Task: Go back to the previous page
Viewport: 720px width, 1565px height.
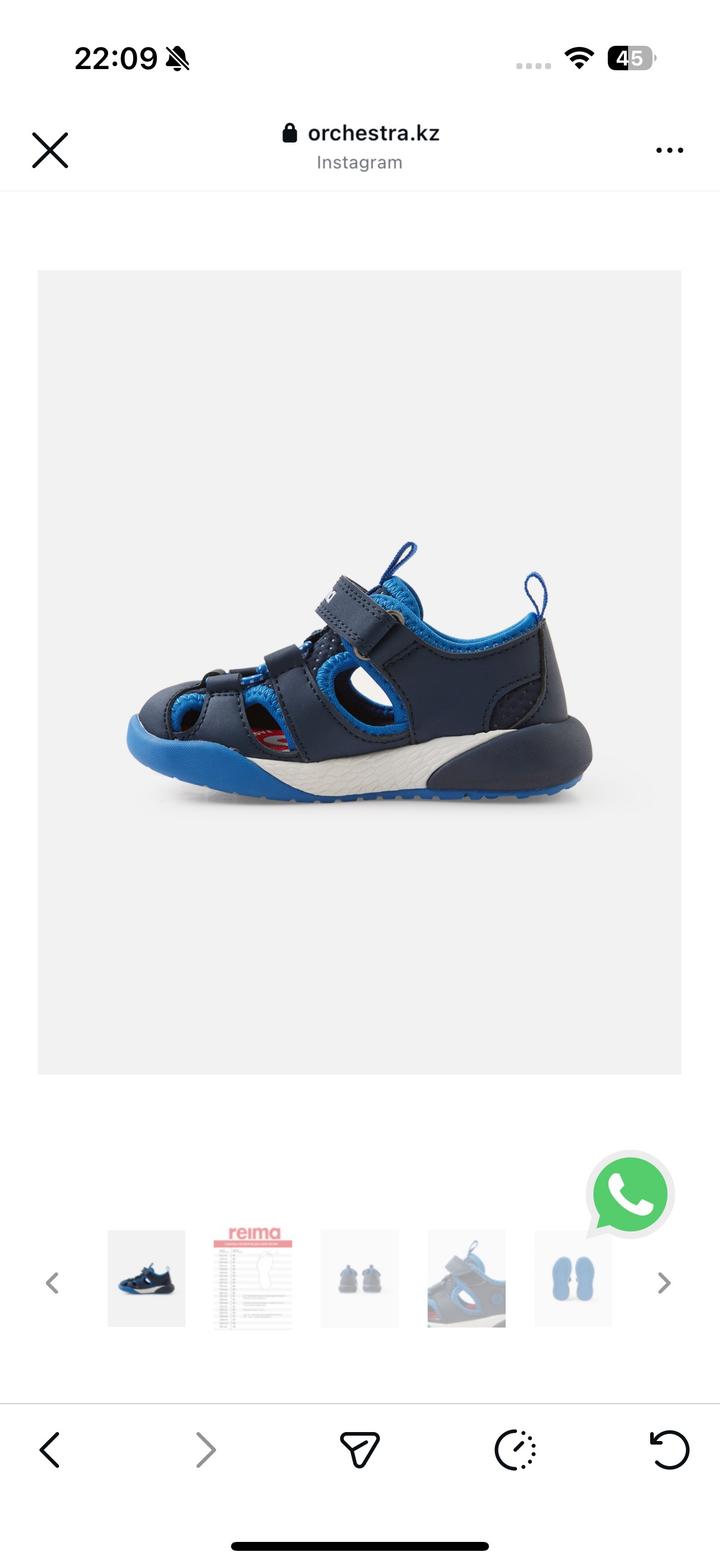Action: 49,1449
